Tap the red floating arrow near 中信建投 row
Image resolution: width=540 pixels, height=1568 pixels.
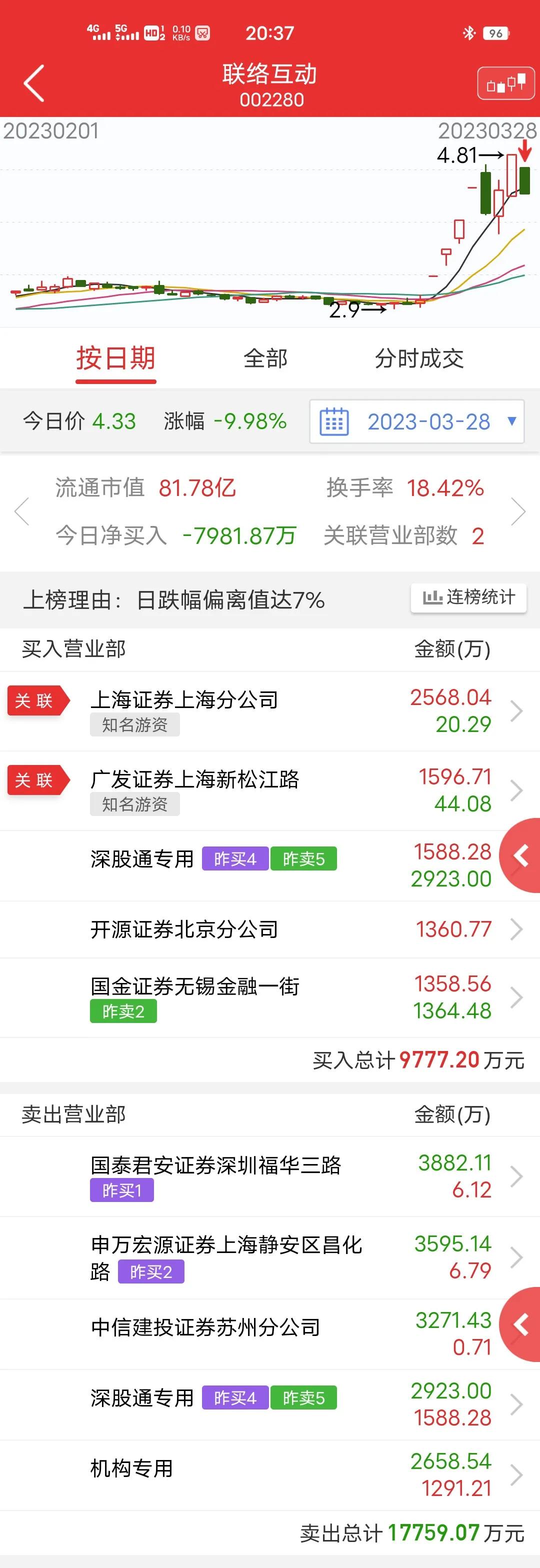coord(520,1323)
